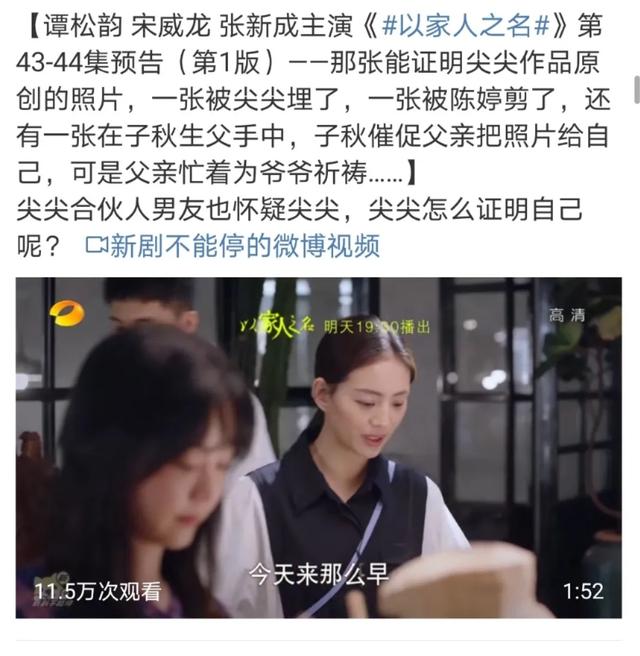Open the 新剧不能停的微博视频 link
This screenshot has height=656, width=640.
233,245
